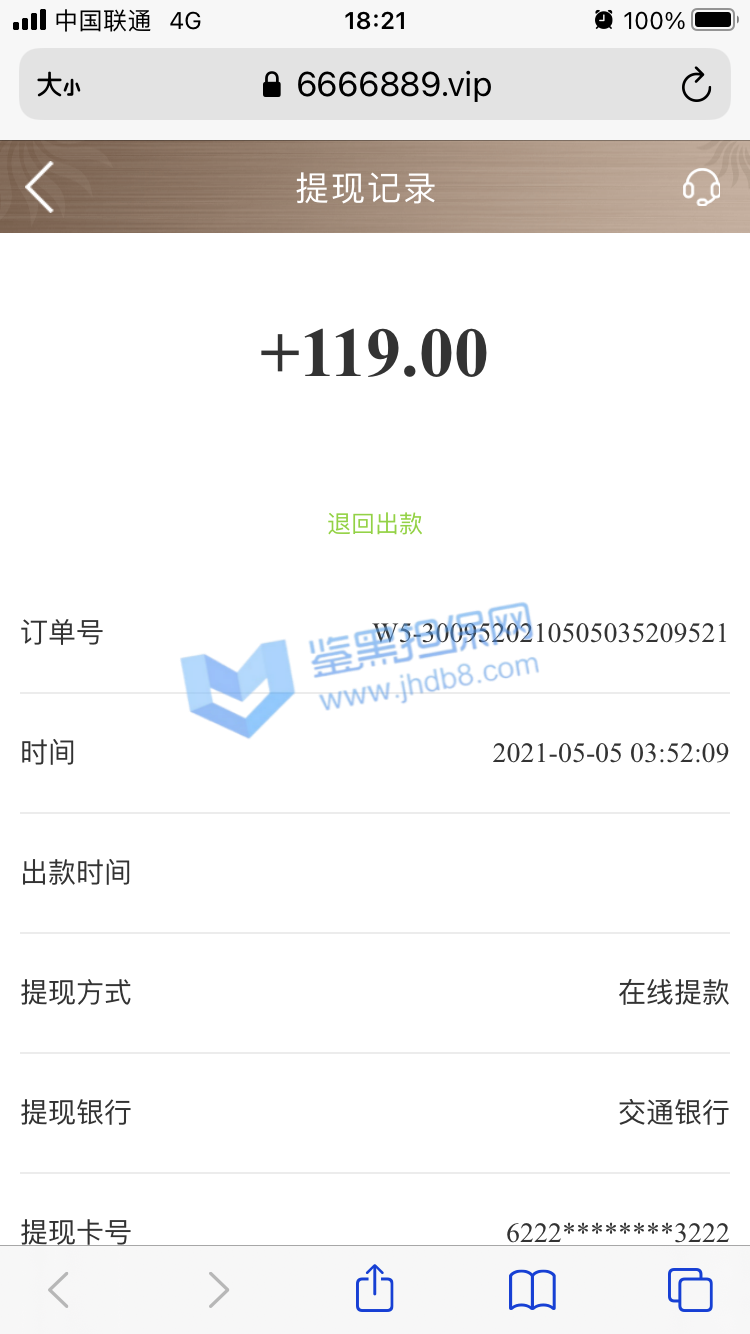Viewport: 750px width, 1334px height.
Task: Reload the current web page
Action: click(696, 86)
